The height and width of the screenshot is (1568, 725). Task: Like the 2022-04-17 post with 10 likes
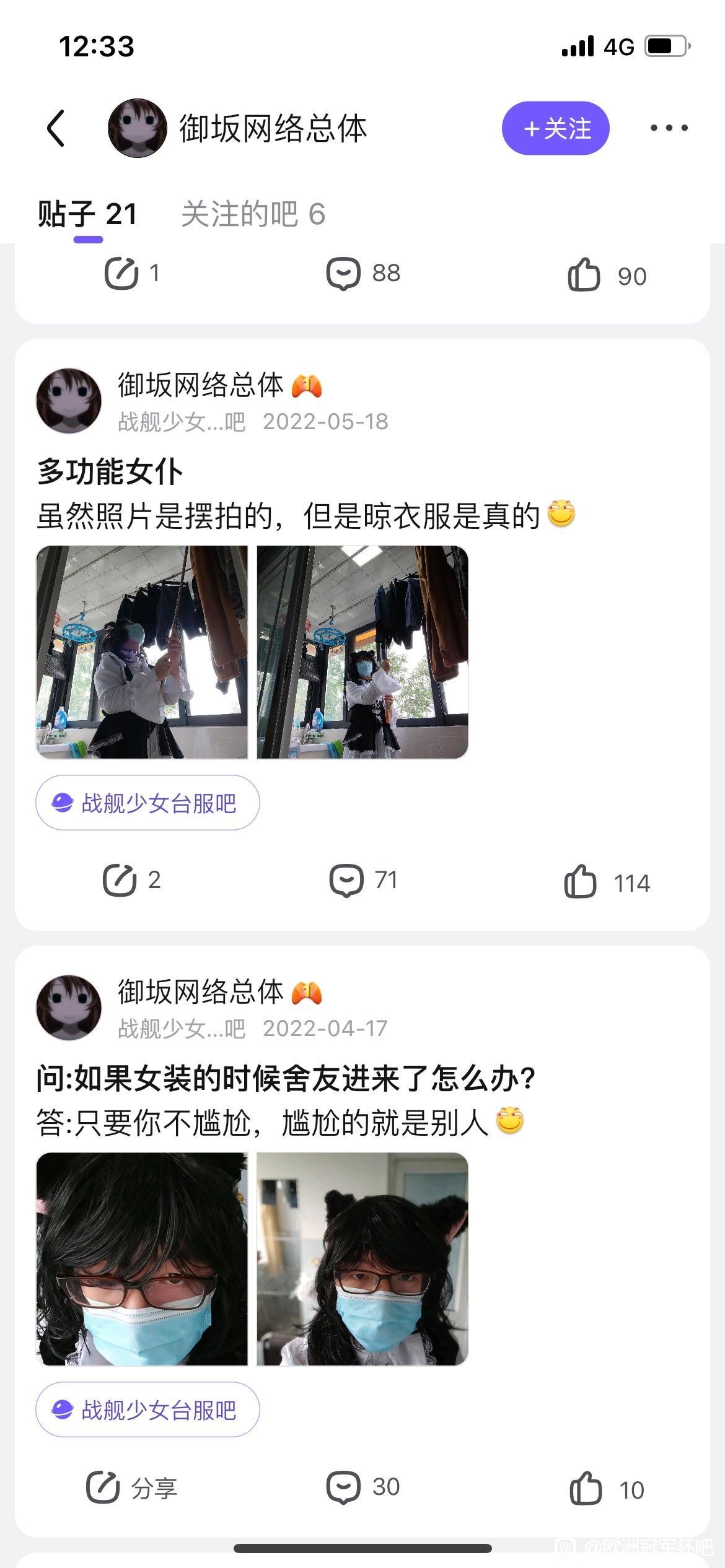point(607,1489)
